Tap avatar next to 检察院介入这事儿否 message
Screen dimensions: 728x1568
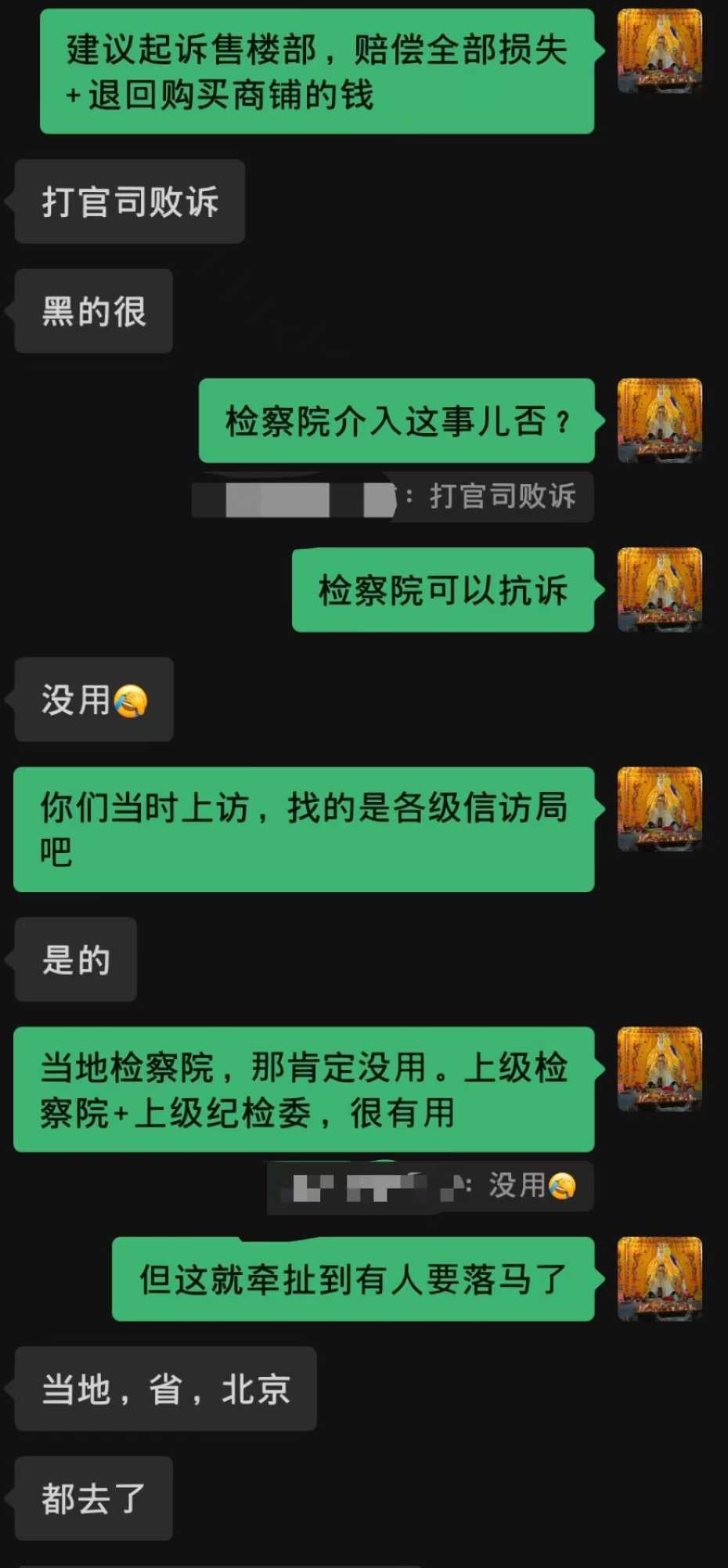coord(659,421)
